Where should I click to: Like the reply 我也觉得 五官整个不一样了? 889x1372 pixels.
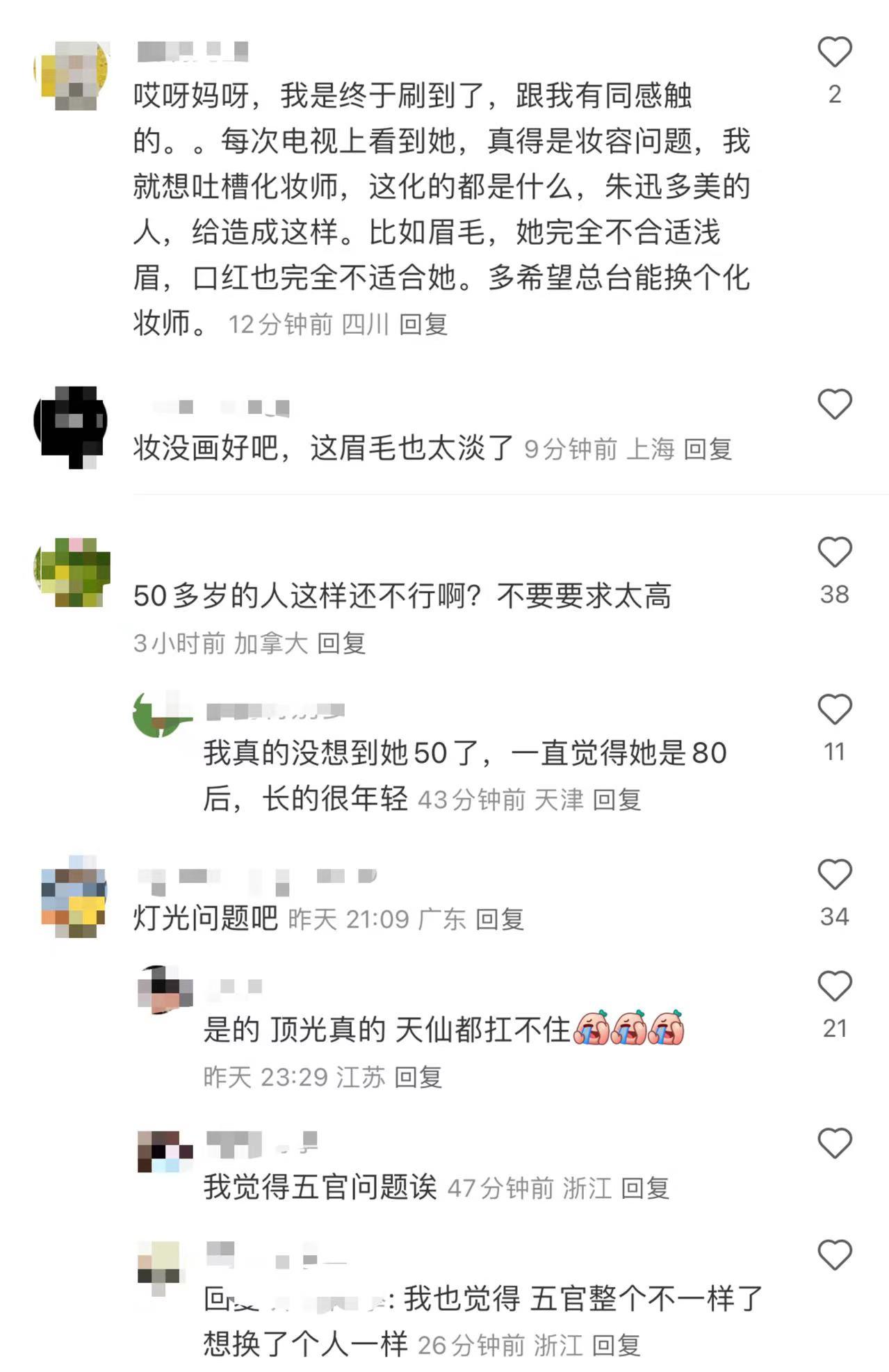834,1256
